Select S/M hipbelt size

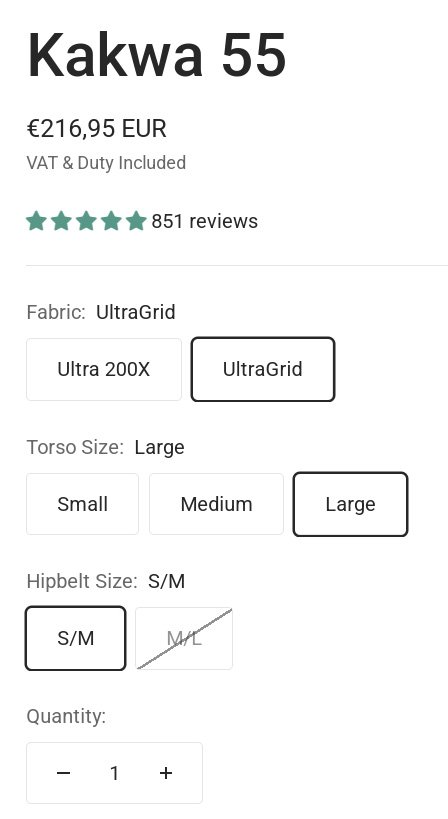click(76, 638)
